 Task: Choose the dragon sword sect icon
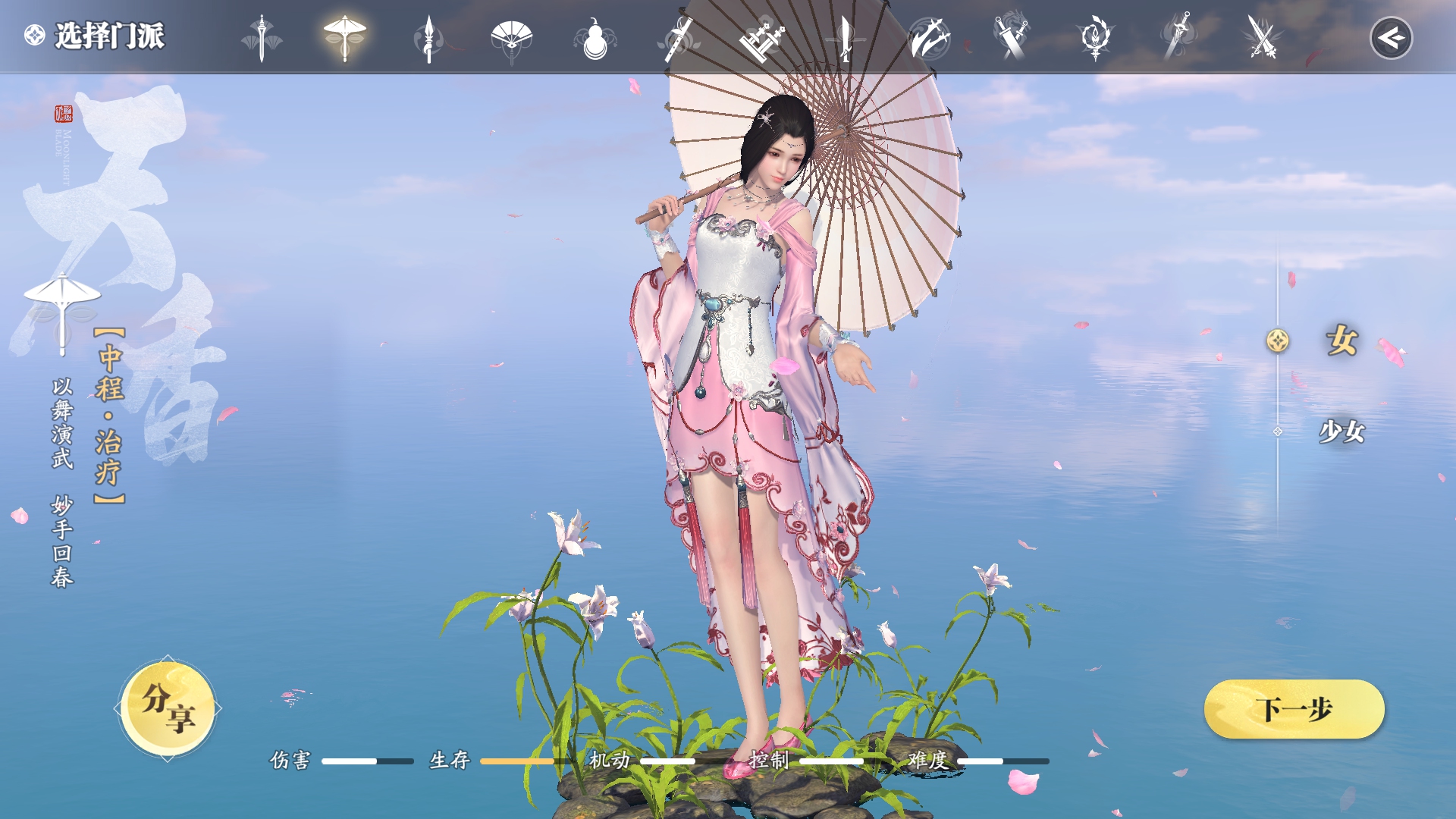(x=1012, y=38)
